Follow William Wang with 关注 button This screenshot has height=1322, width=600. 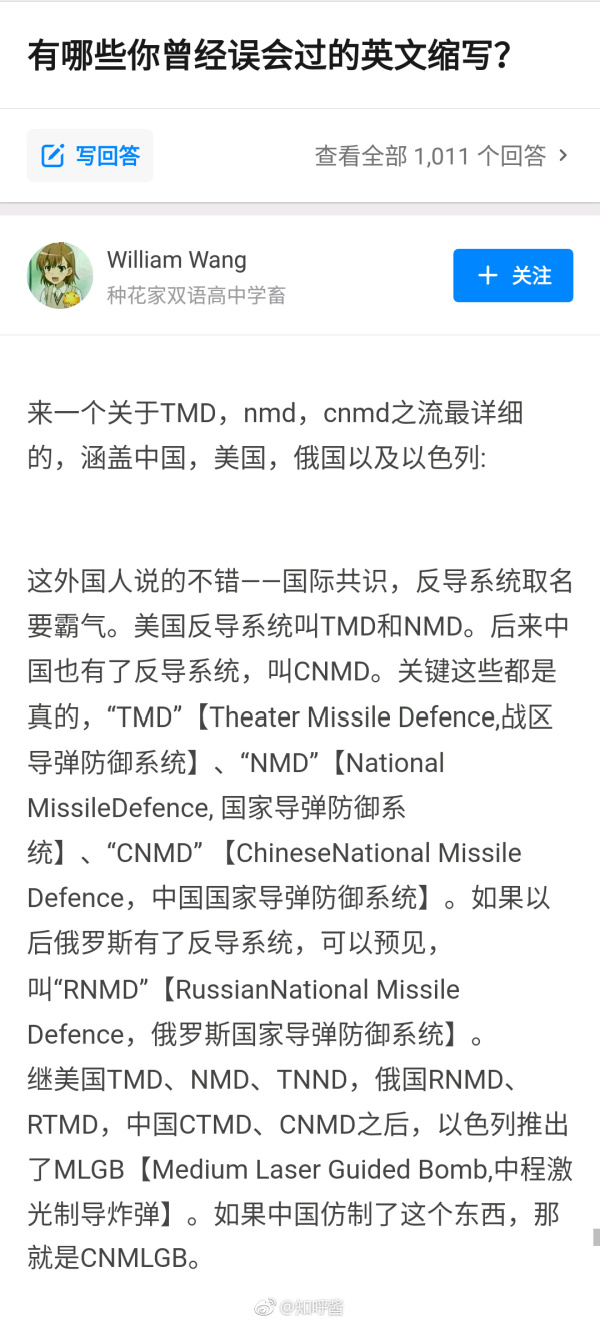512,275
